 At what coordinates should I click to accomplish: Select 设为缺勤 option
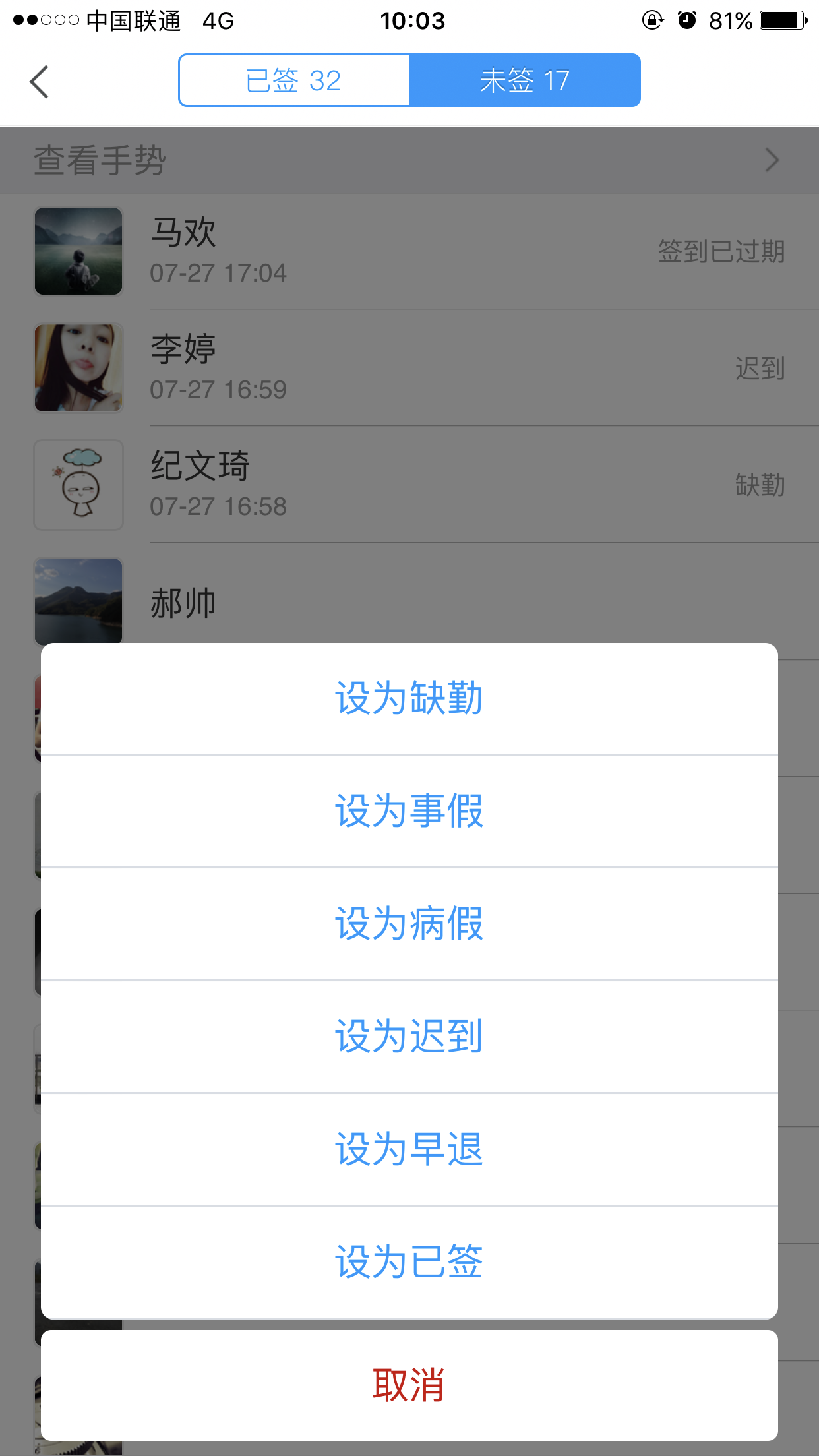[409, 698]
